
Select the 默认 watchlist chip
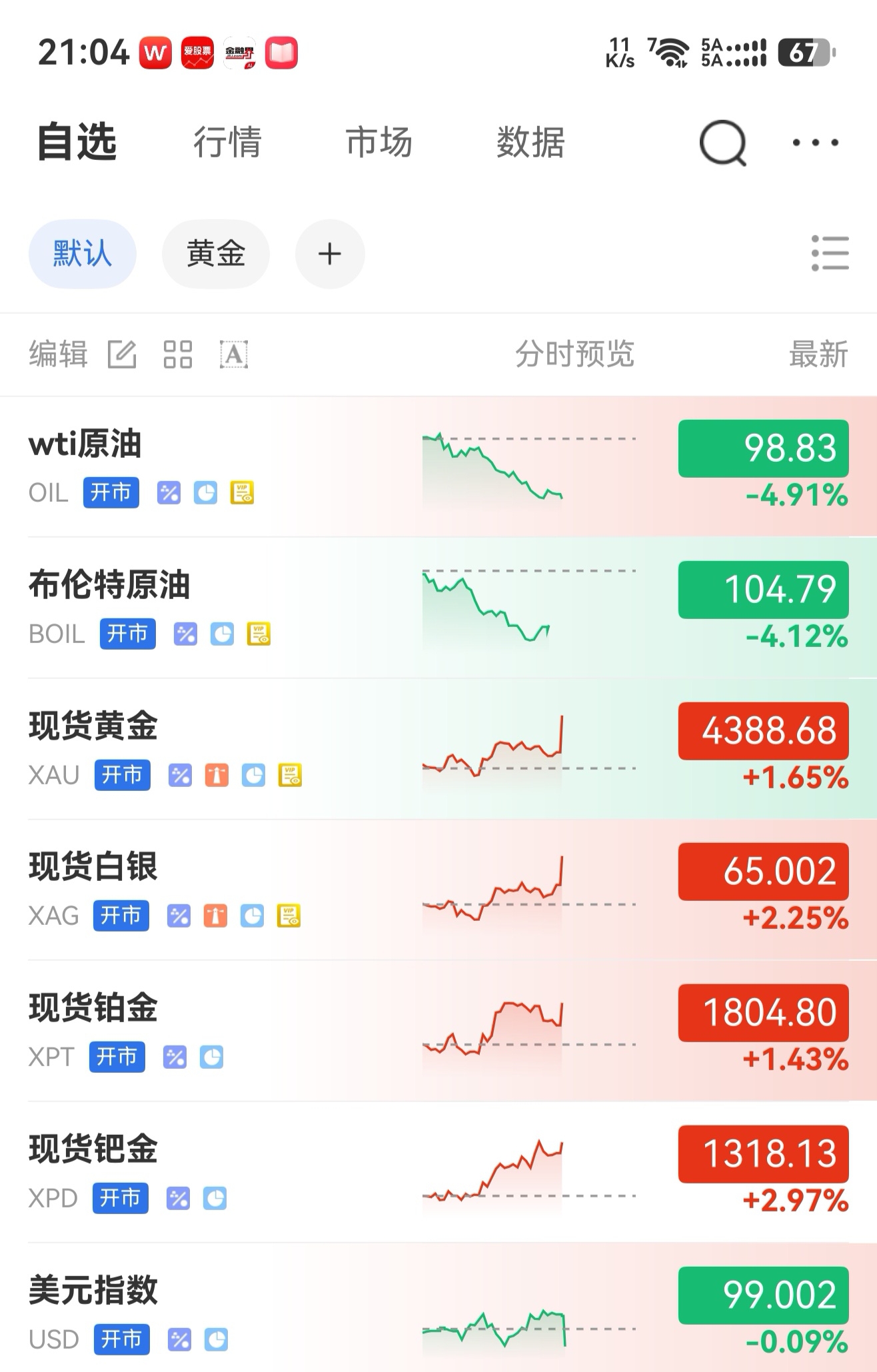83,254
